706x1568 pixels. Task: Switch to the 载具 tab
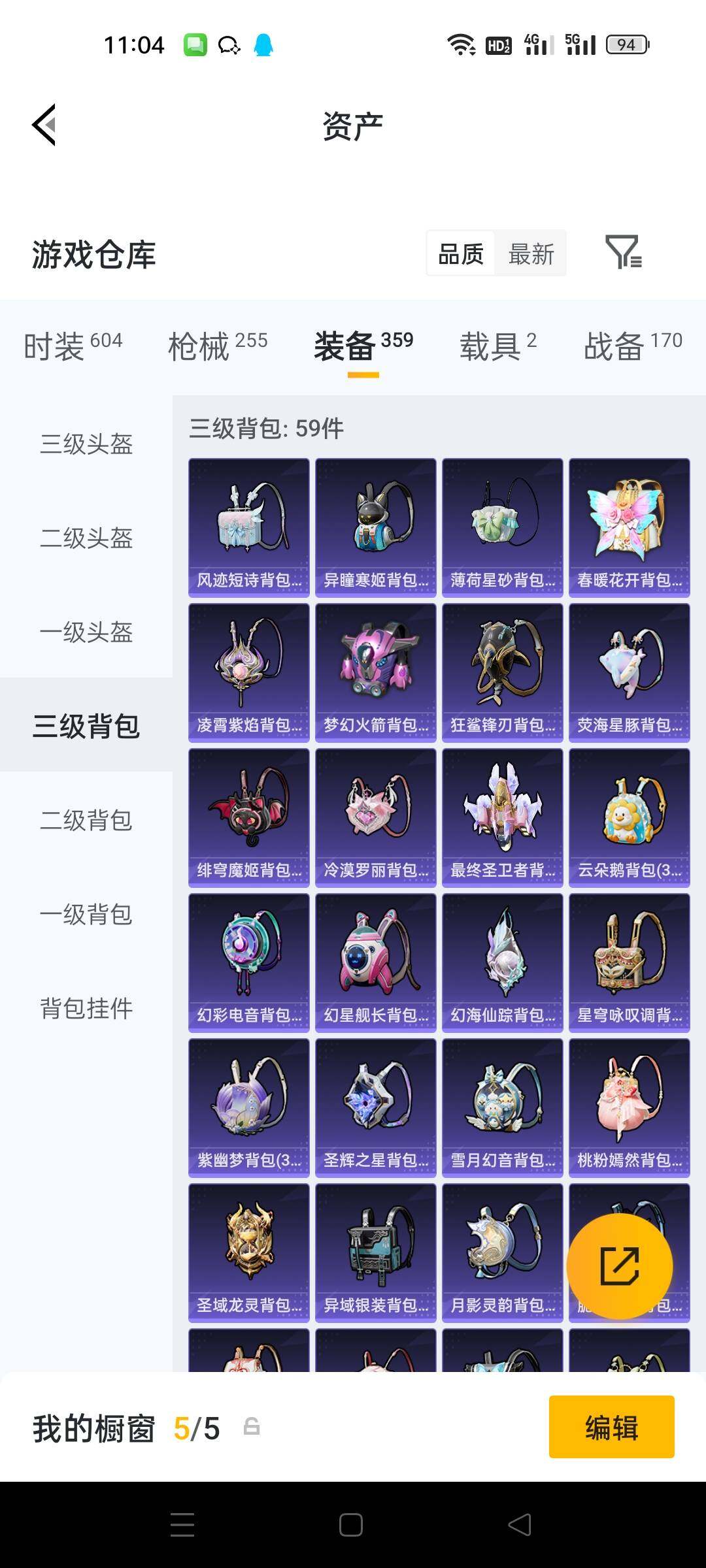click(x=497, y=346)
